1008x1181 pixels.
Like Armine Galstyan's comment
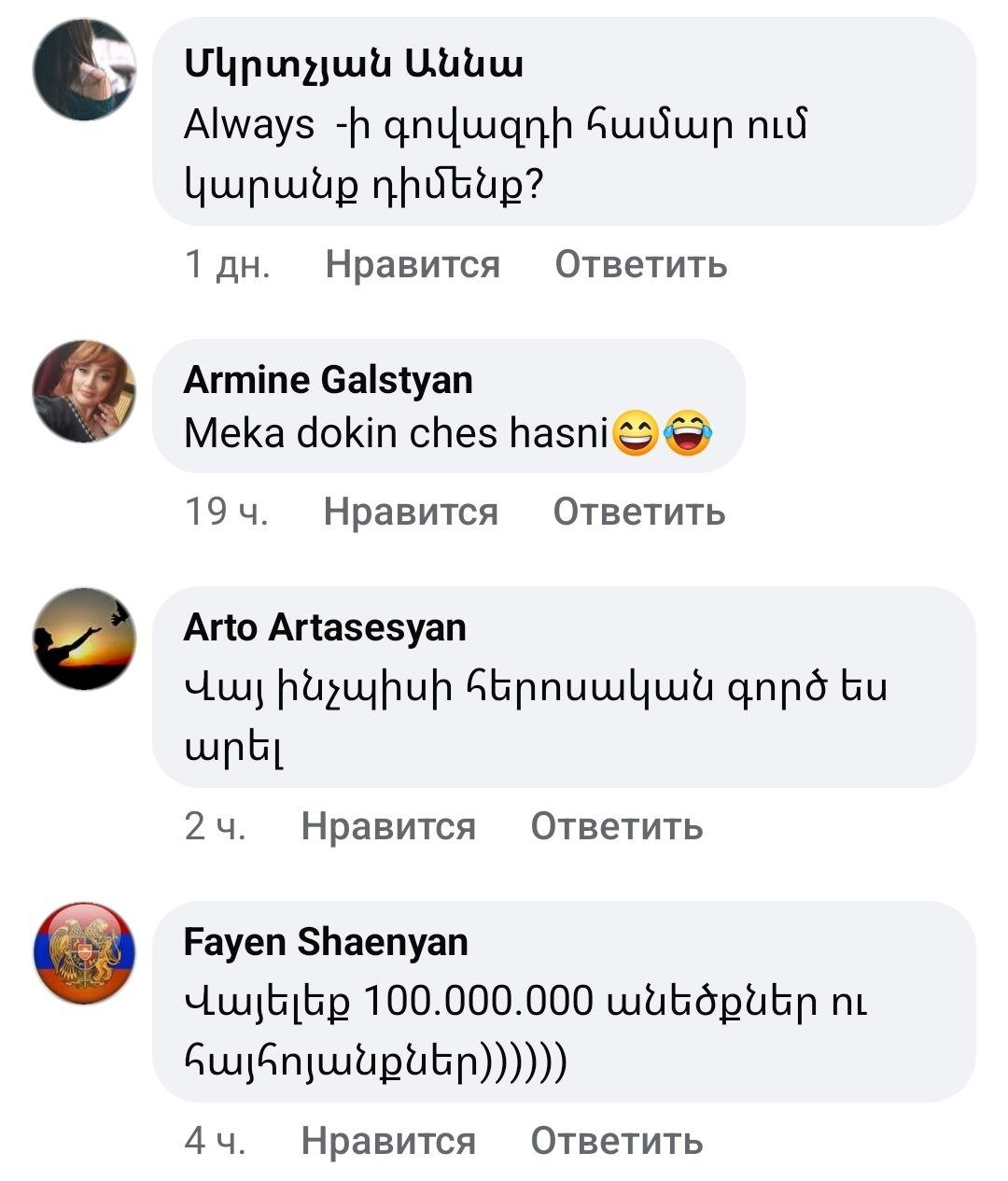[x=411, y=512]
